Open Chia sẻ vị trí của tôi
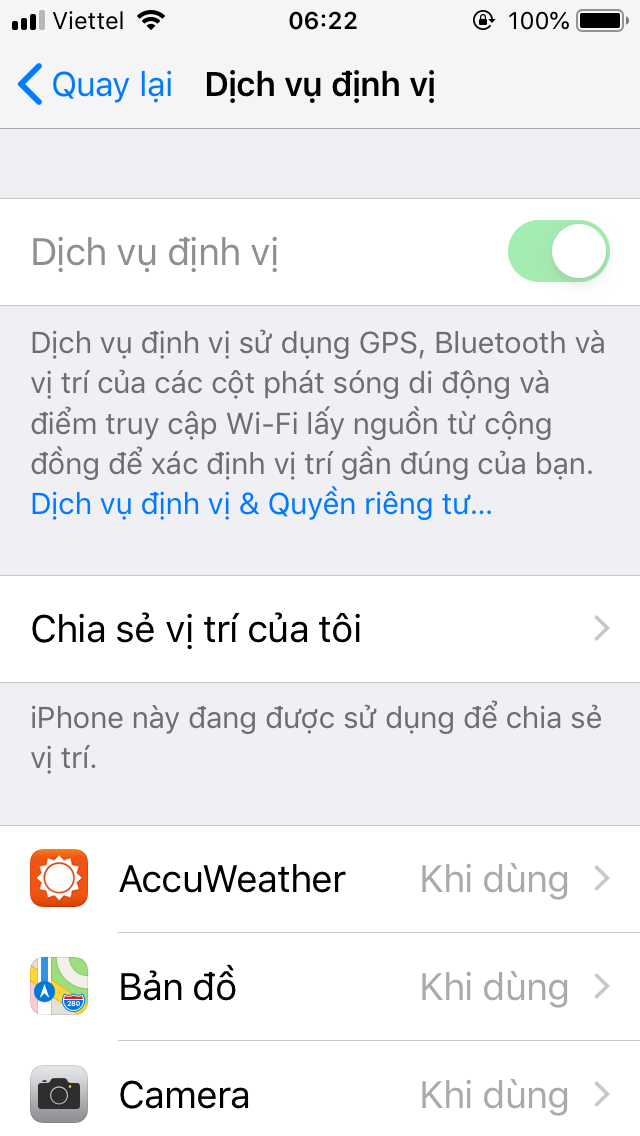The height and width of the screenshot is (1136, 640). pos(320,629)
